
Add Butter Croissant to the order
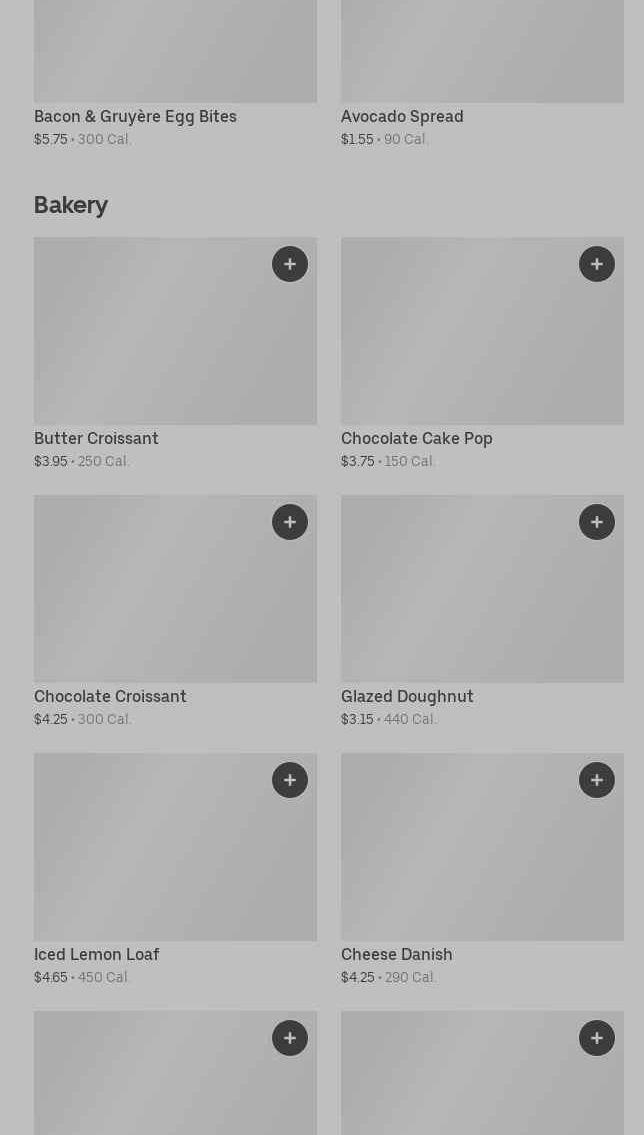pos(290,264)
